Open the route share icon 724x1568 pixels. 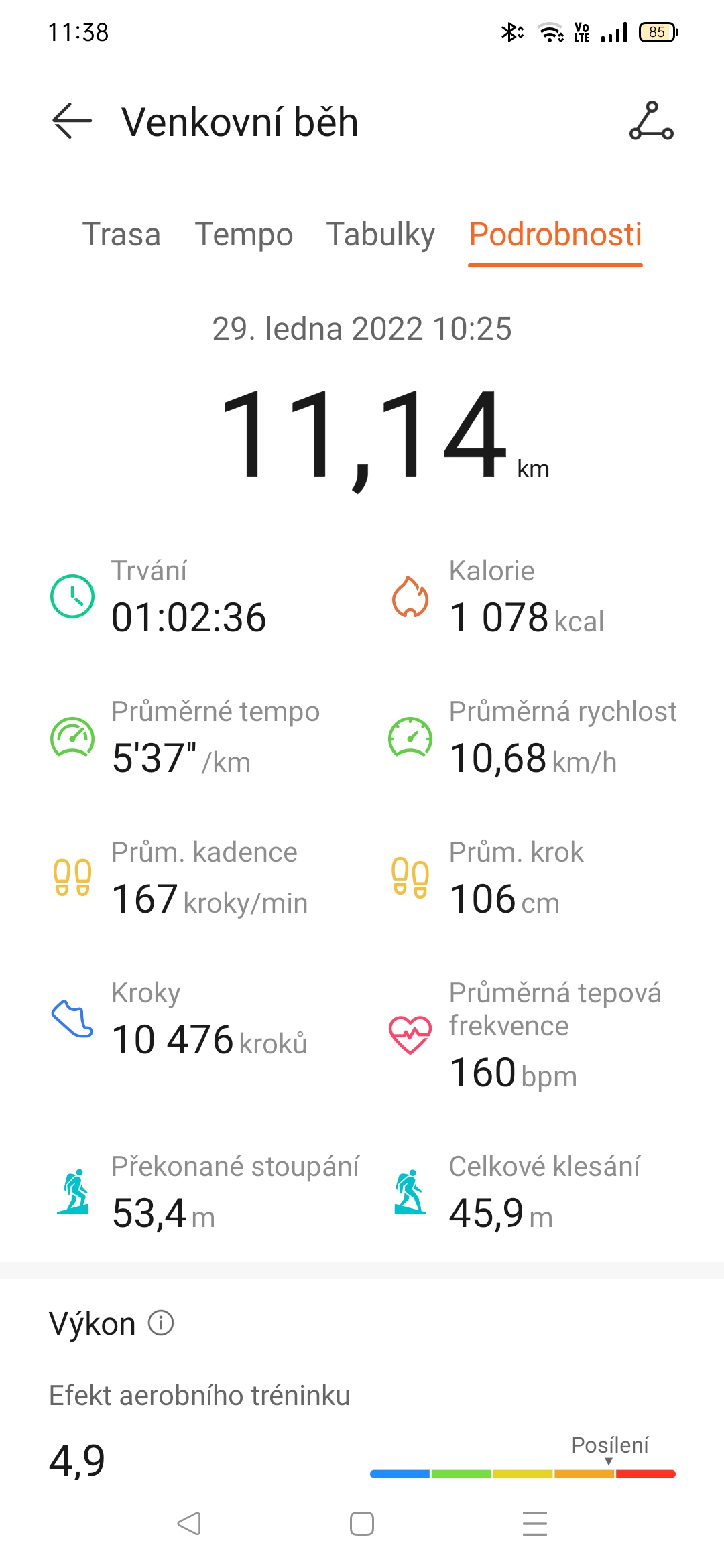pos(651,121)
